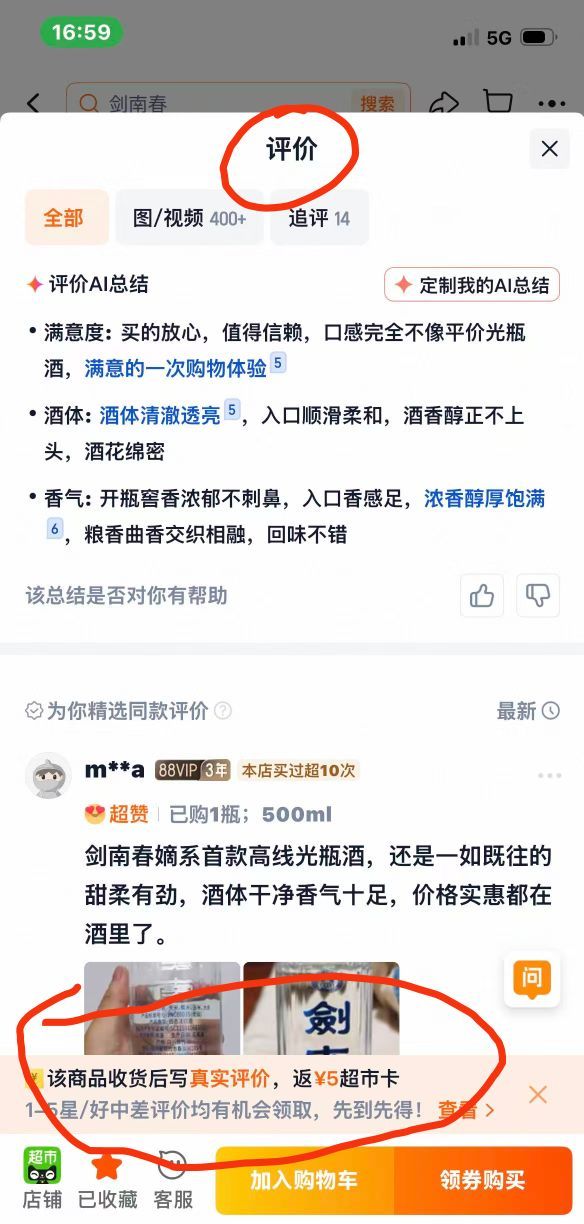Open the first photo in m**a's review
This screenshot has height=1224, width=584.
(x=162, y=1008)
